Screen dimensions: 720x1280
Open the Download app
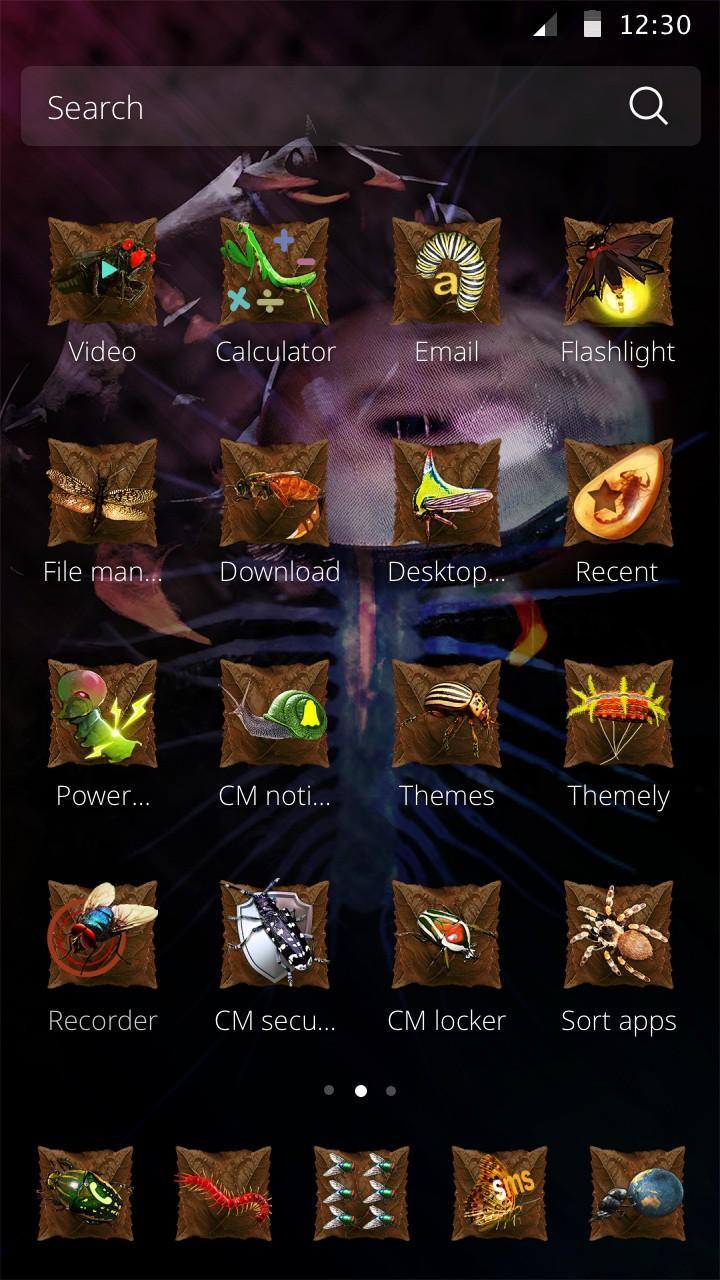pos(275,493)
